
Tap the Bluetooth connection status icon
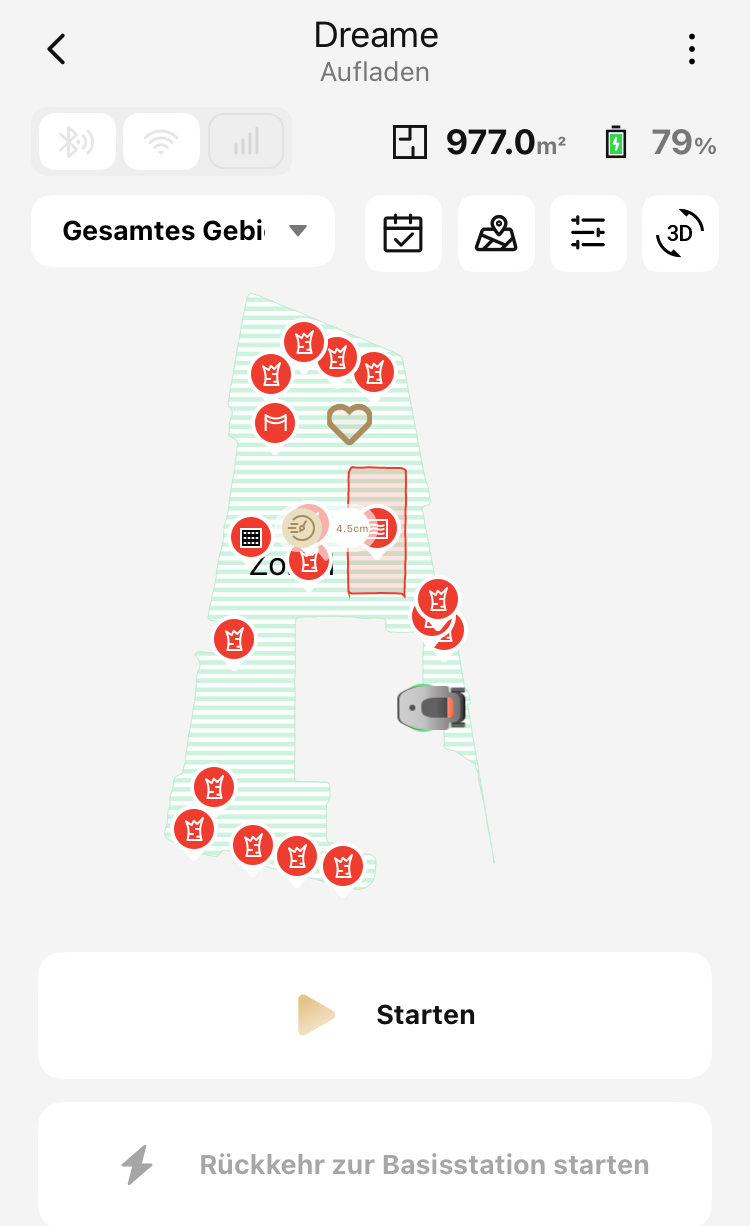pos(77,142)
